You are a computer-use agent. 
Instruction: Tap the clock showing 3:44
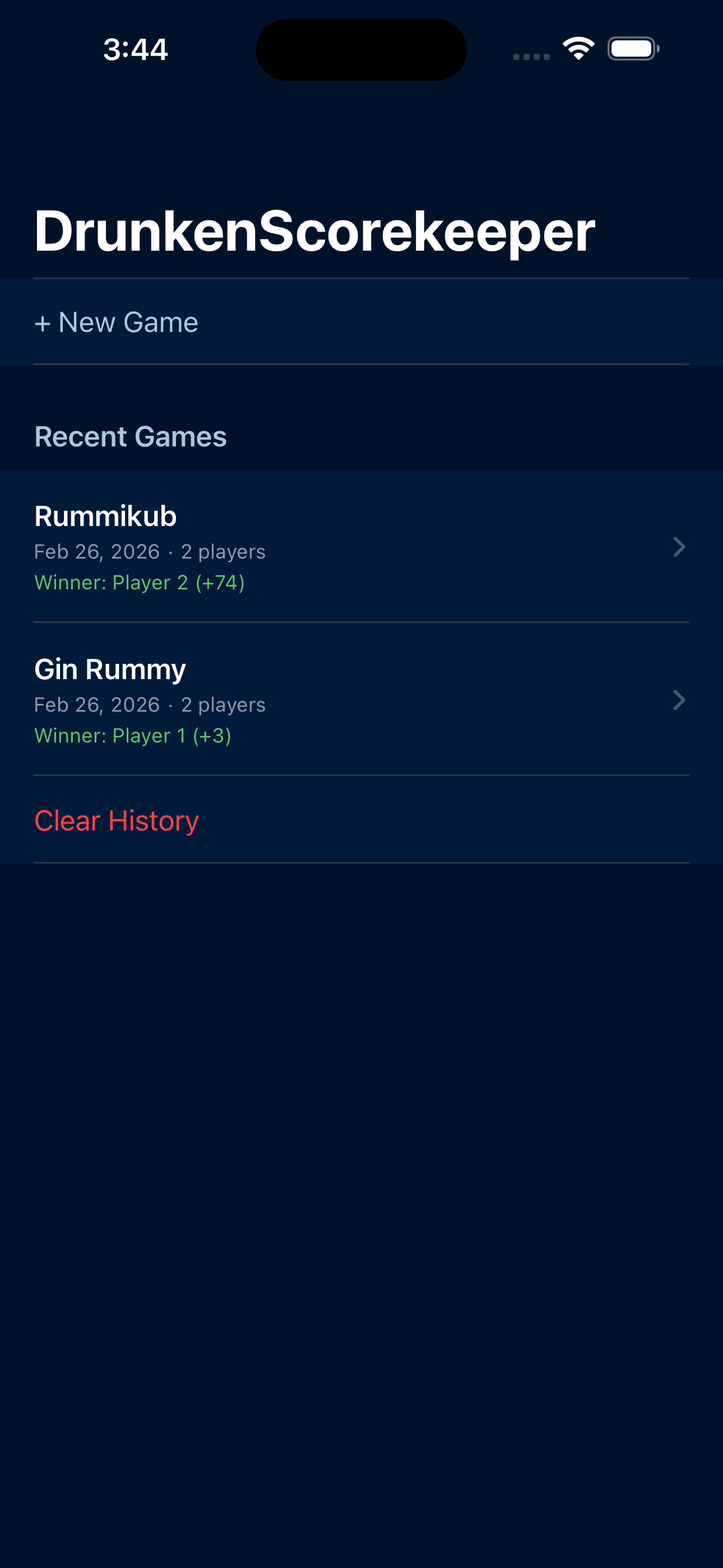click(x=135, y=49)
